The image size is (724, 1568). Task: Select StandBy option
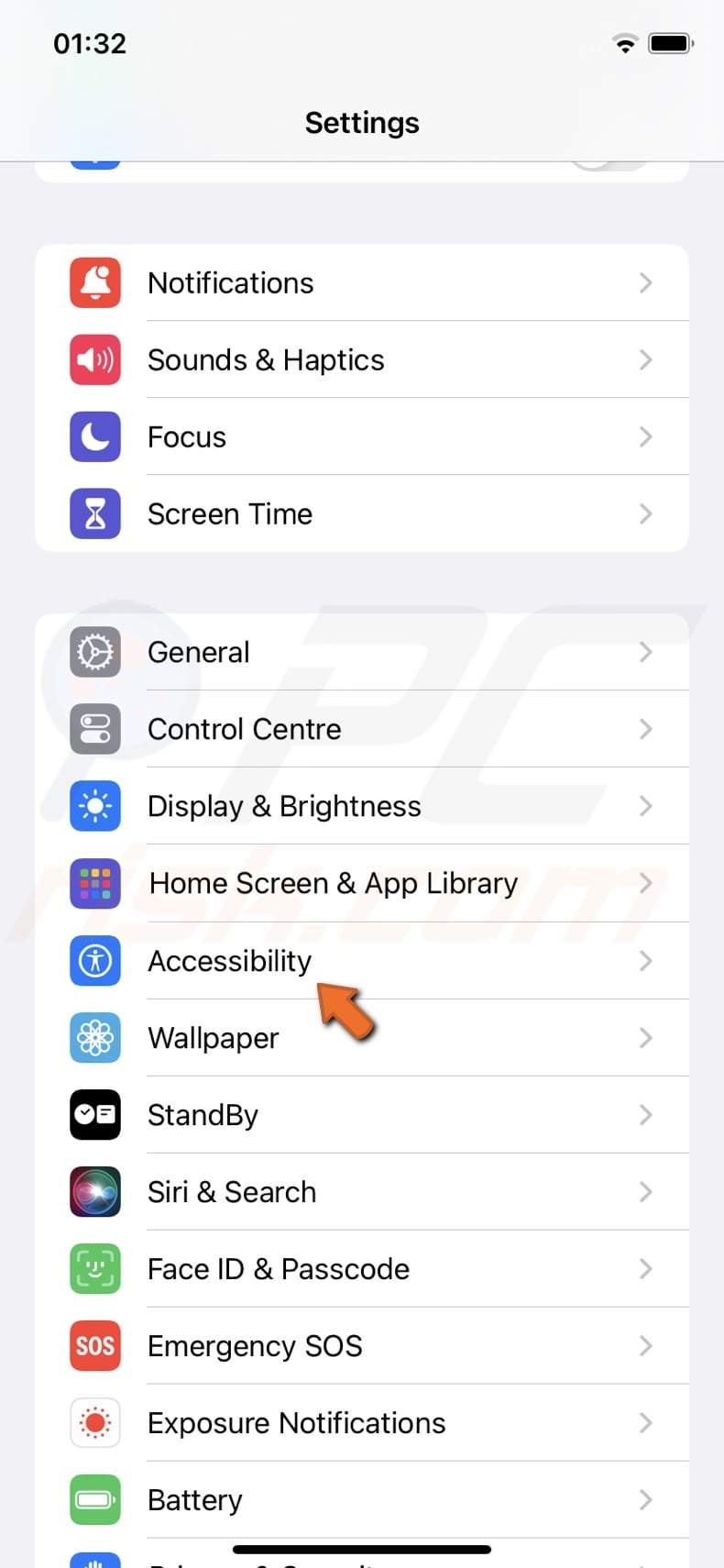pyautogui.click(x=361, y=1114)
